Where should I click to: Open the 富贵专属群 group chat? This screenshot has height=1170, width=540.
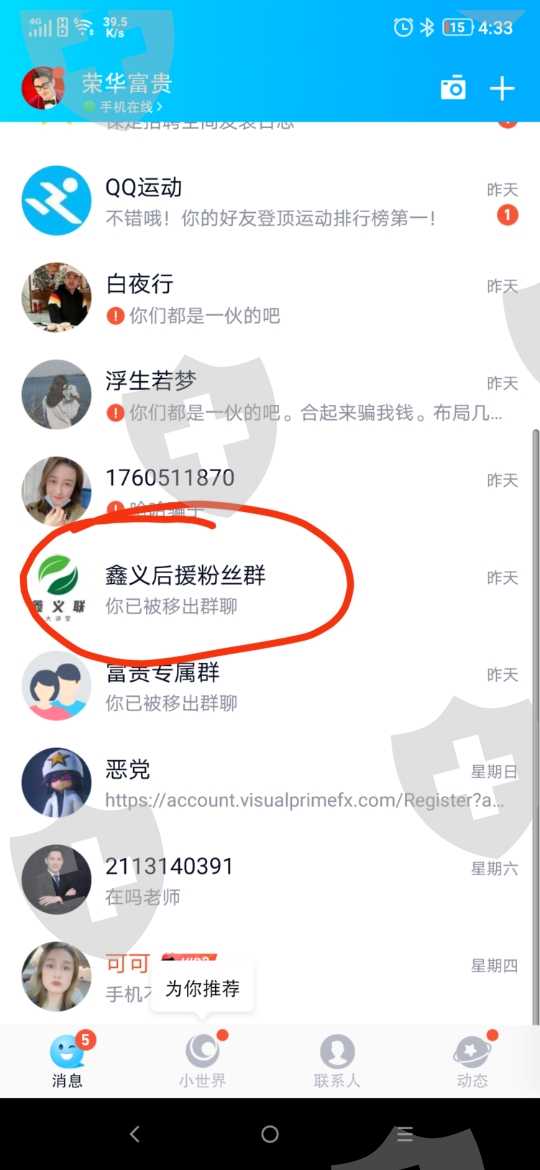(270, 686)
